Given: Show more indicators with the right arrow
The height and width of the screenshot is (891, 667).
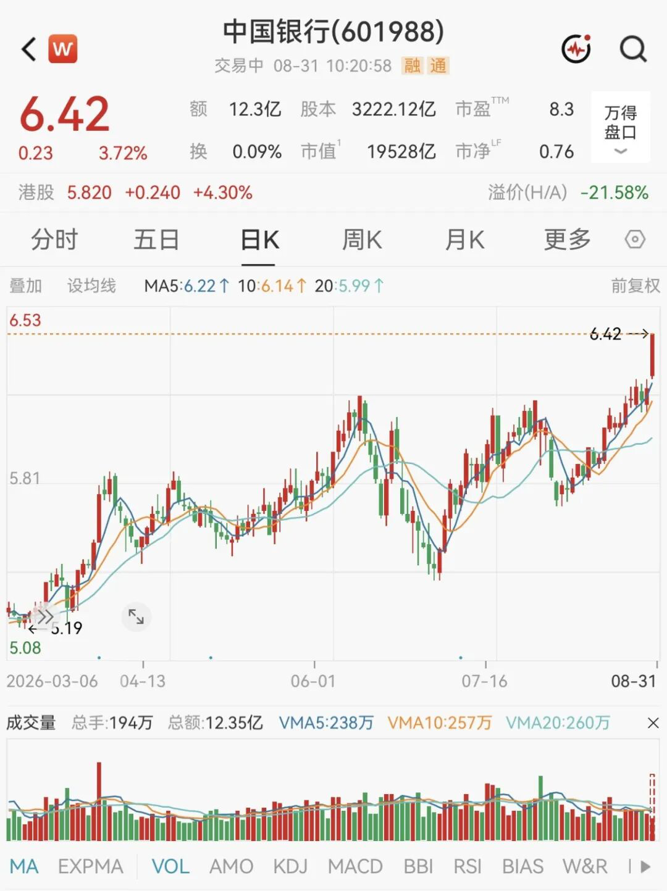Looking at the screenshot, I should 645,867.
